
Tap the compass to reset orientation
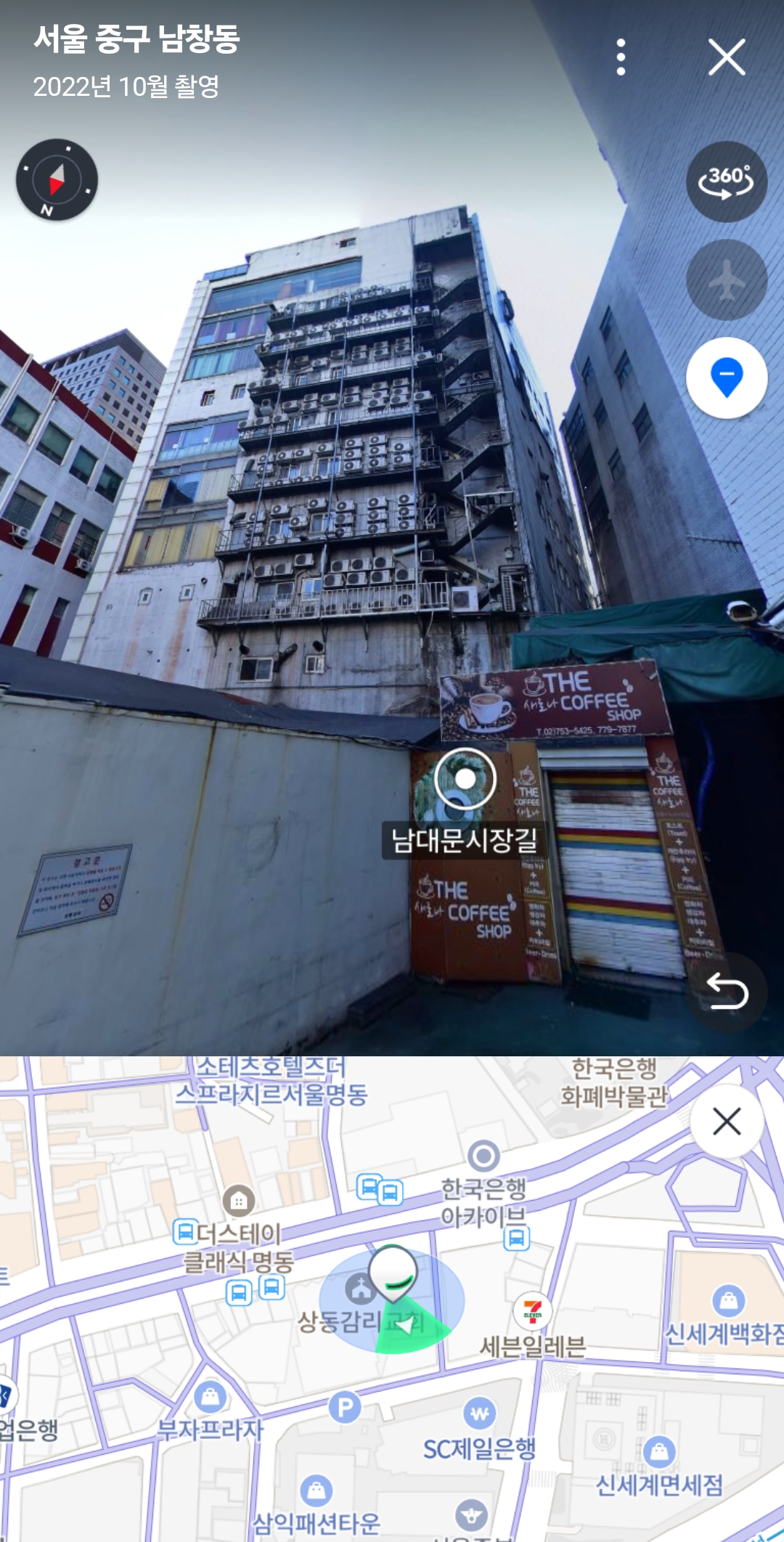[x=57, y=180]
